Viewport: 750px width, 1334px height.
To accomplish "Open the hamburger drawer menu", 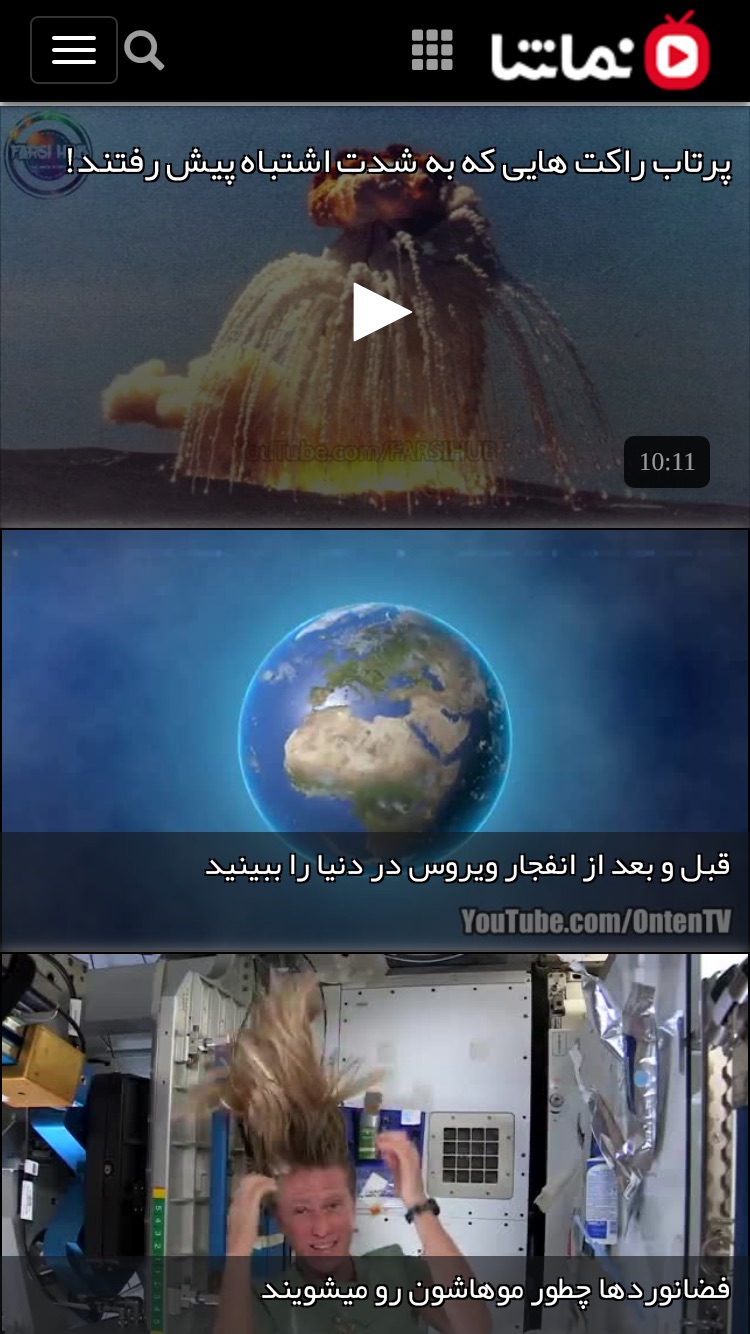I will tap(74, 50).
